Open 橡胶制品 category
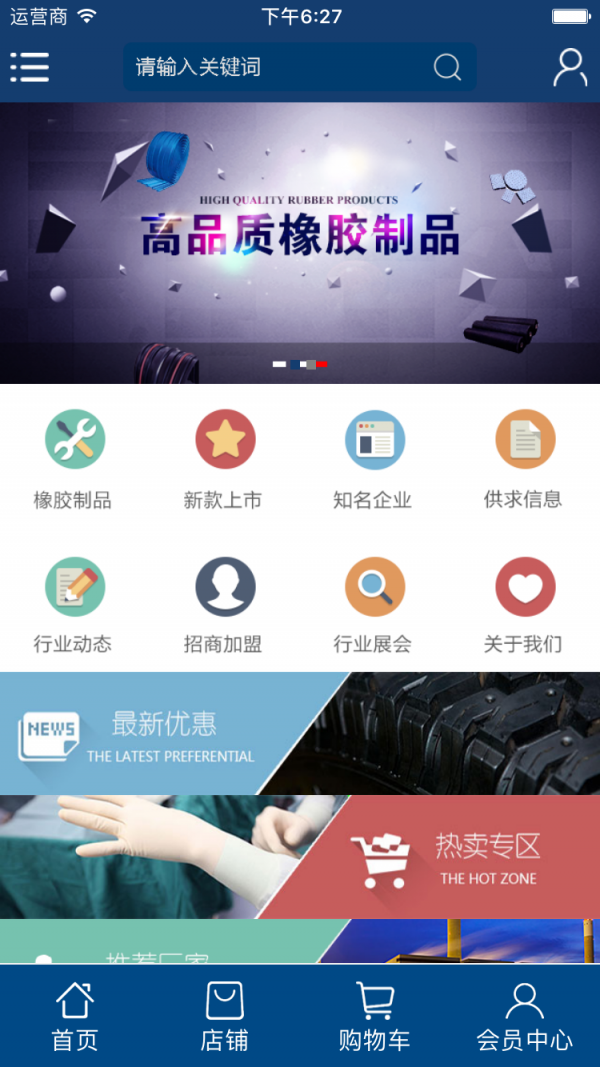 point(75,460)
